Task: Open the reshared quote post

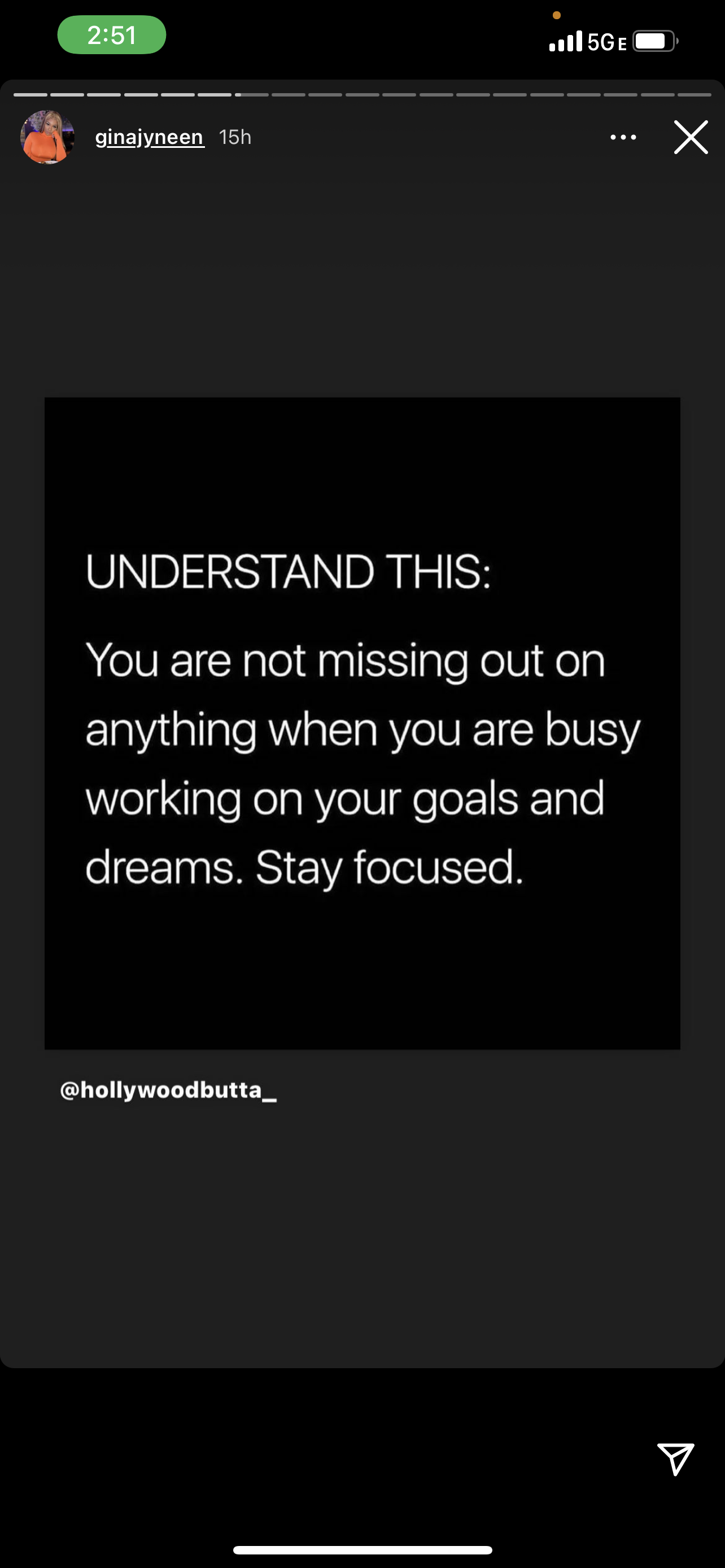Action: pyautogui.click(x=362, y=723)
